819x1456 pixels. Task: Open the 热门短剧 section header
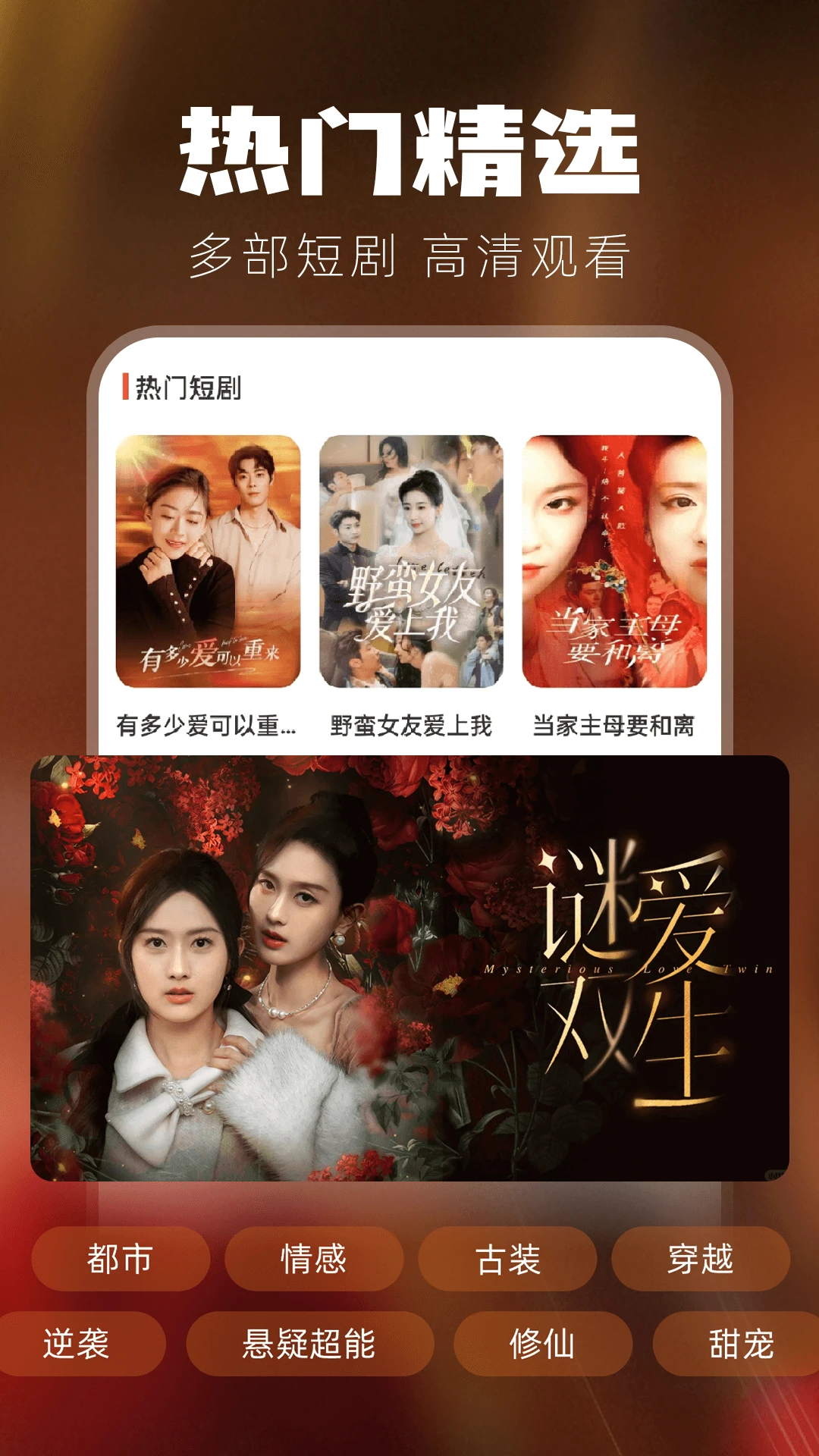click(x=191, y=388)
